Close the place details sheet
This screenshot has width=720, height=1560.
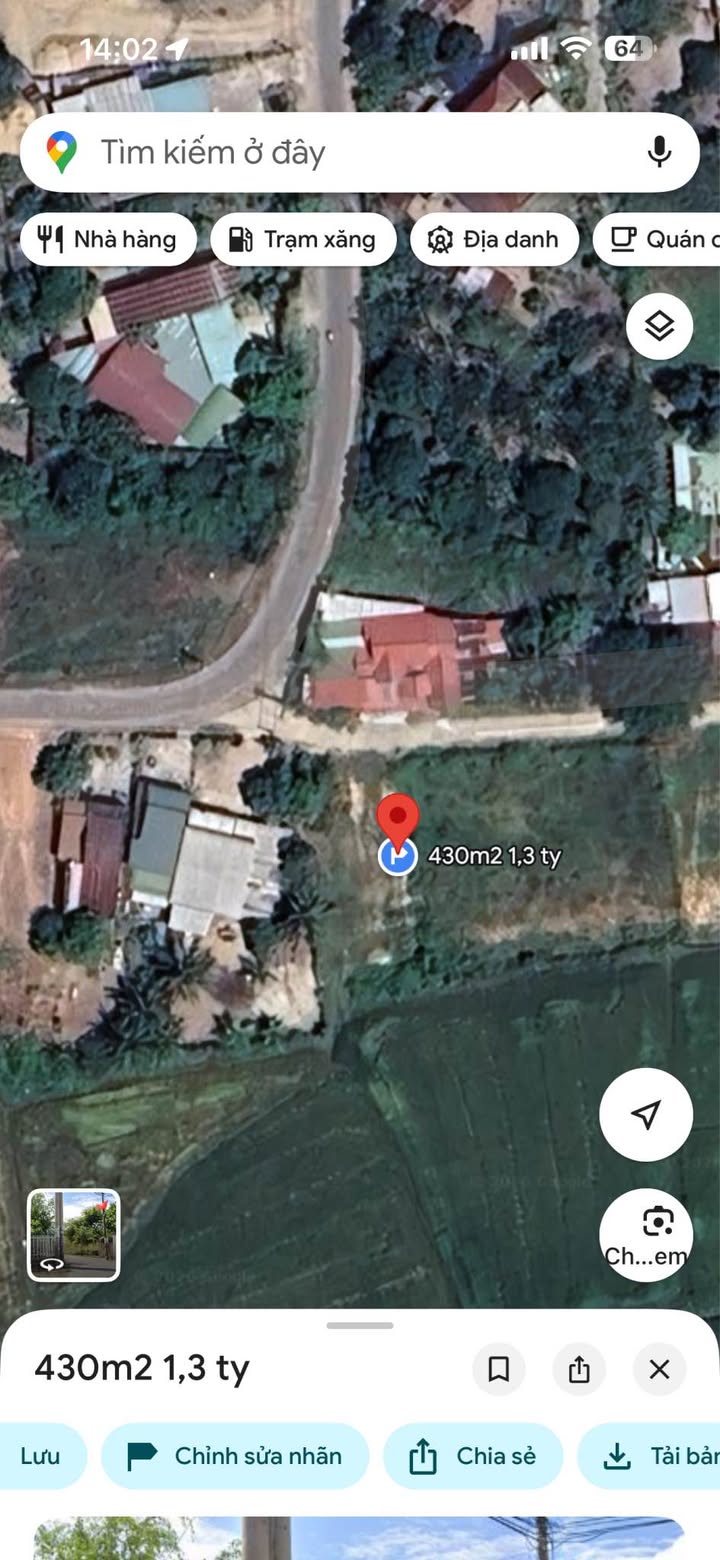659,1369
